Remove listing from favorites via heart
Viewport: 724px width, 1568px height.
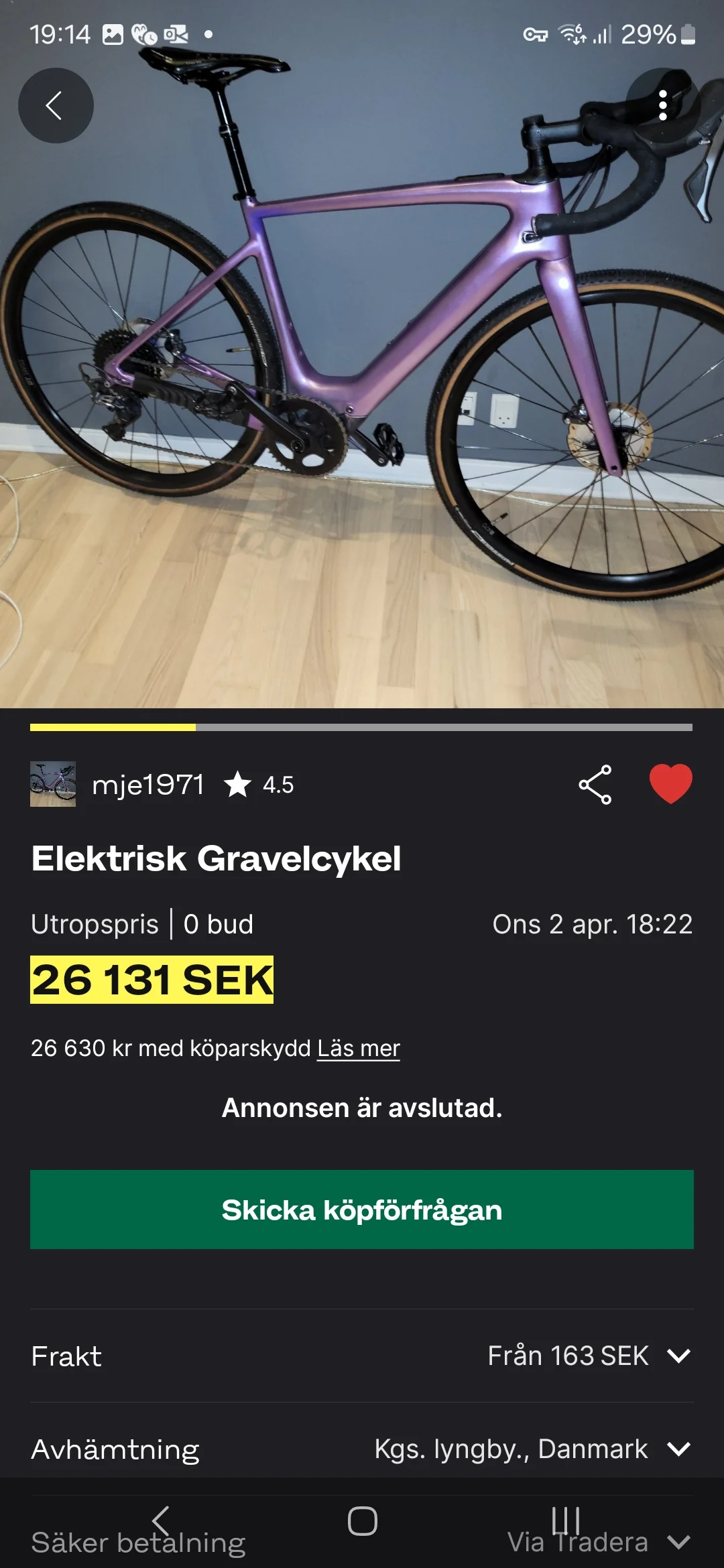[x=670, y=783]
